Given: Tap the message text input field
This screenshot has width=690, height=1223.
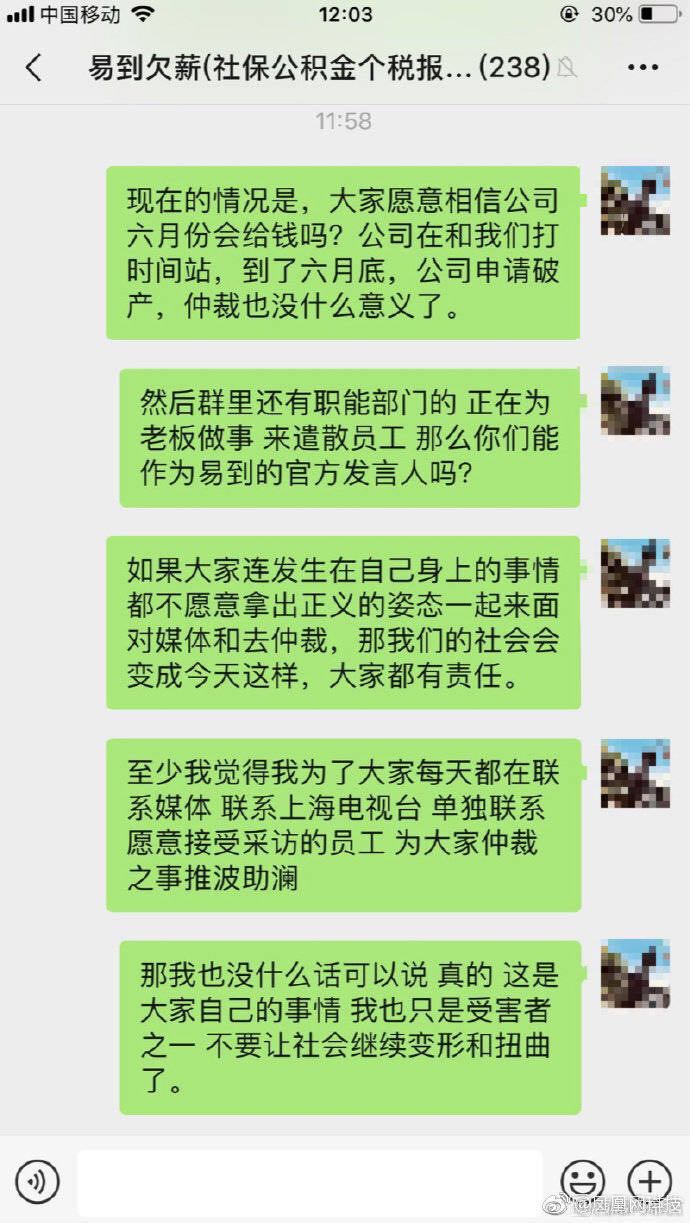Looking at the screenshot, I should point(310,1182).
